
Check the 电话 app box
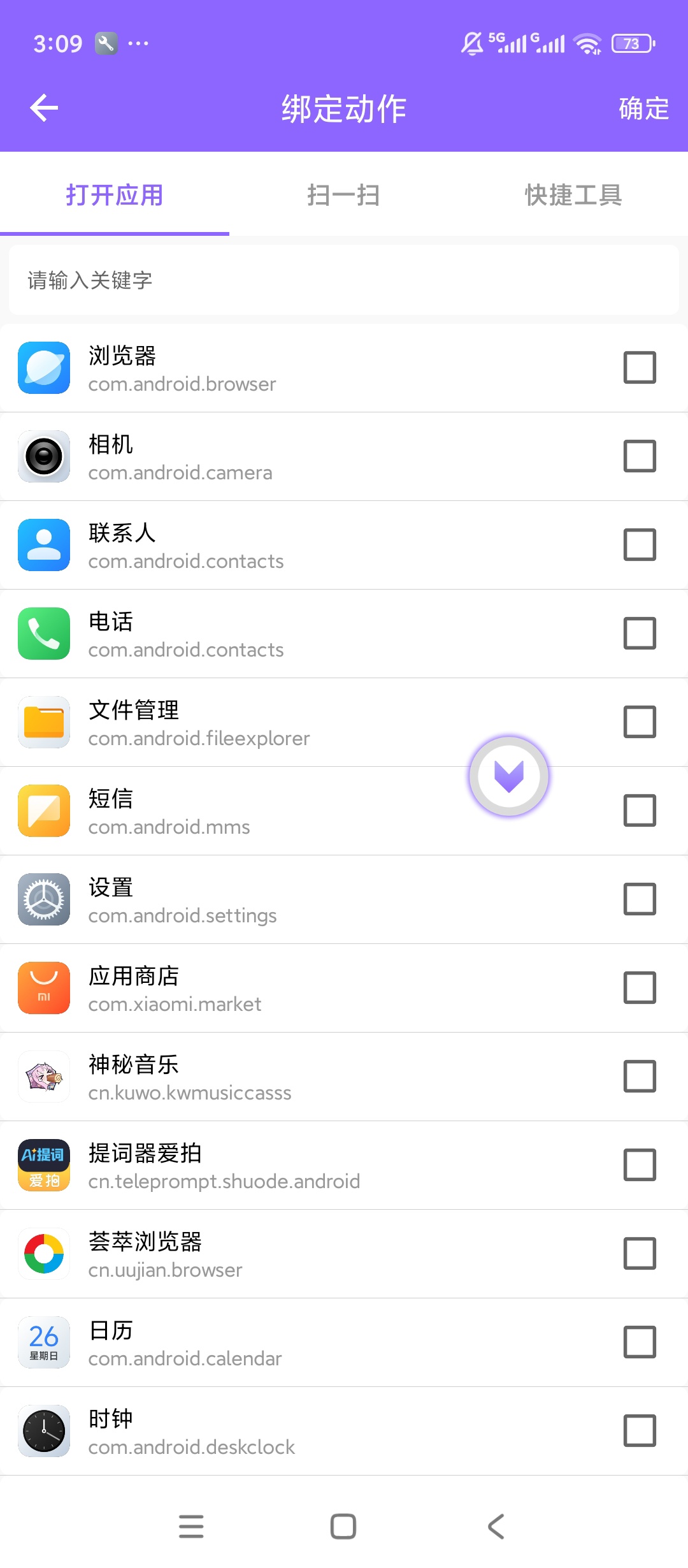point(640,633)
